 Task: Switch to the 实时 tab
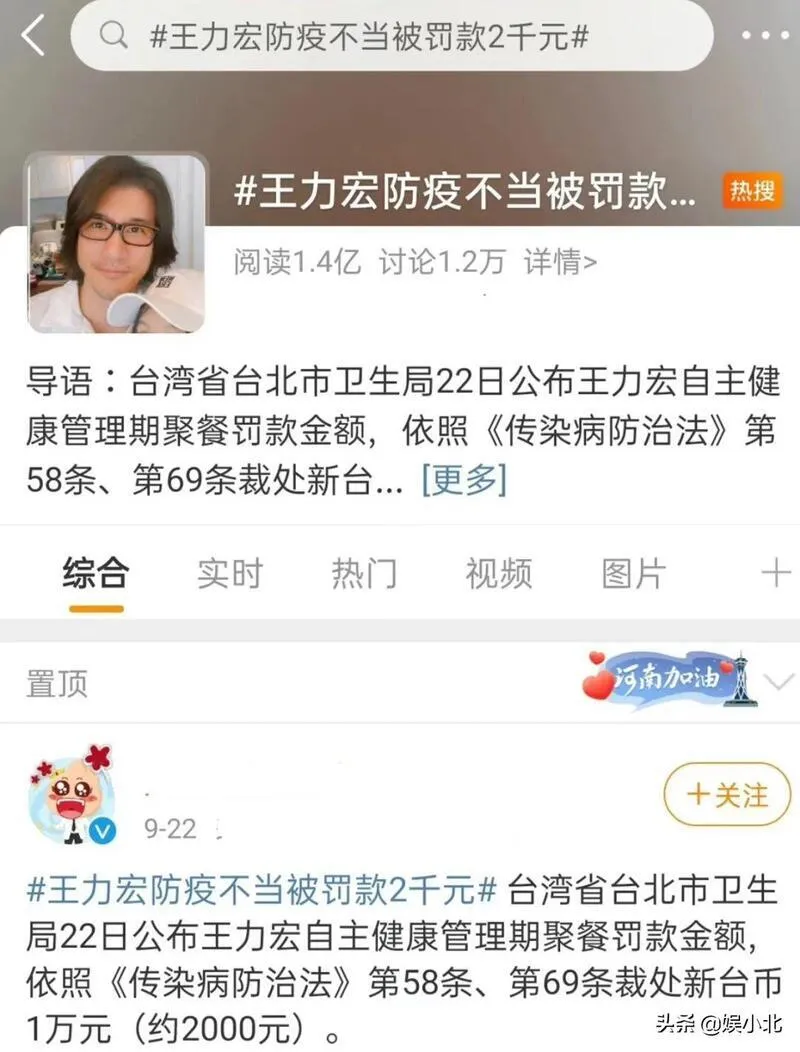coord(229,574)
